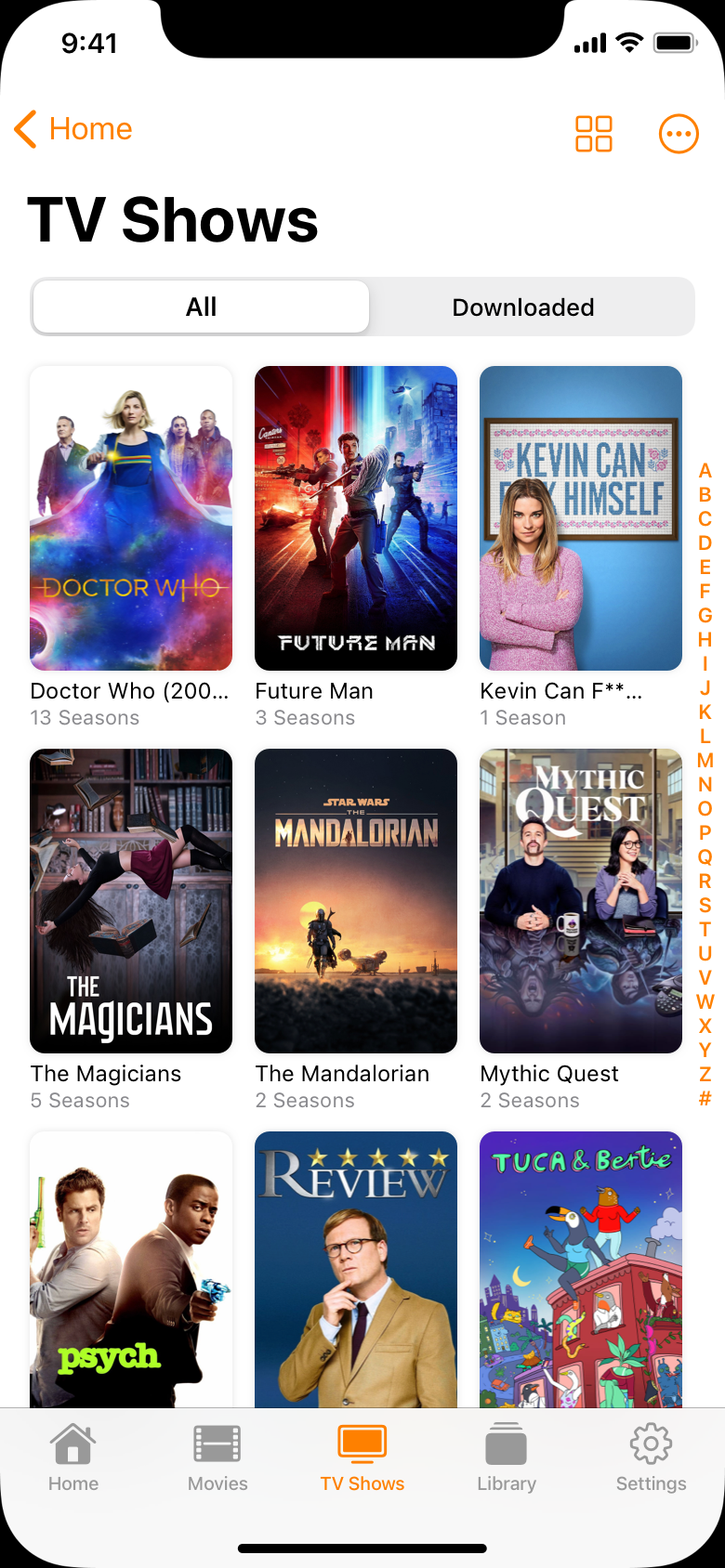Jump to the # section in the index
The width and height of the screenshot is (725, 1568).
(705, 1099)
